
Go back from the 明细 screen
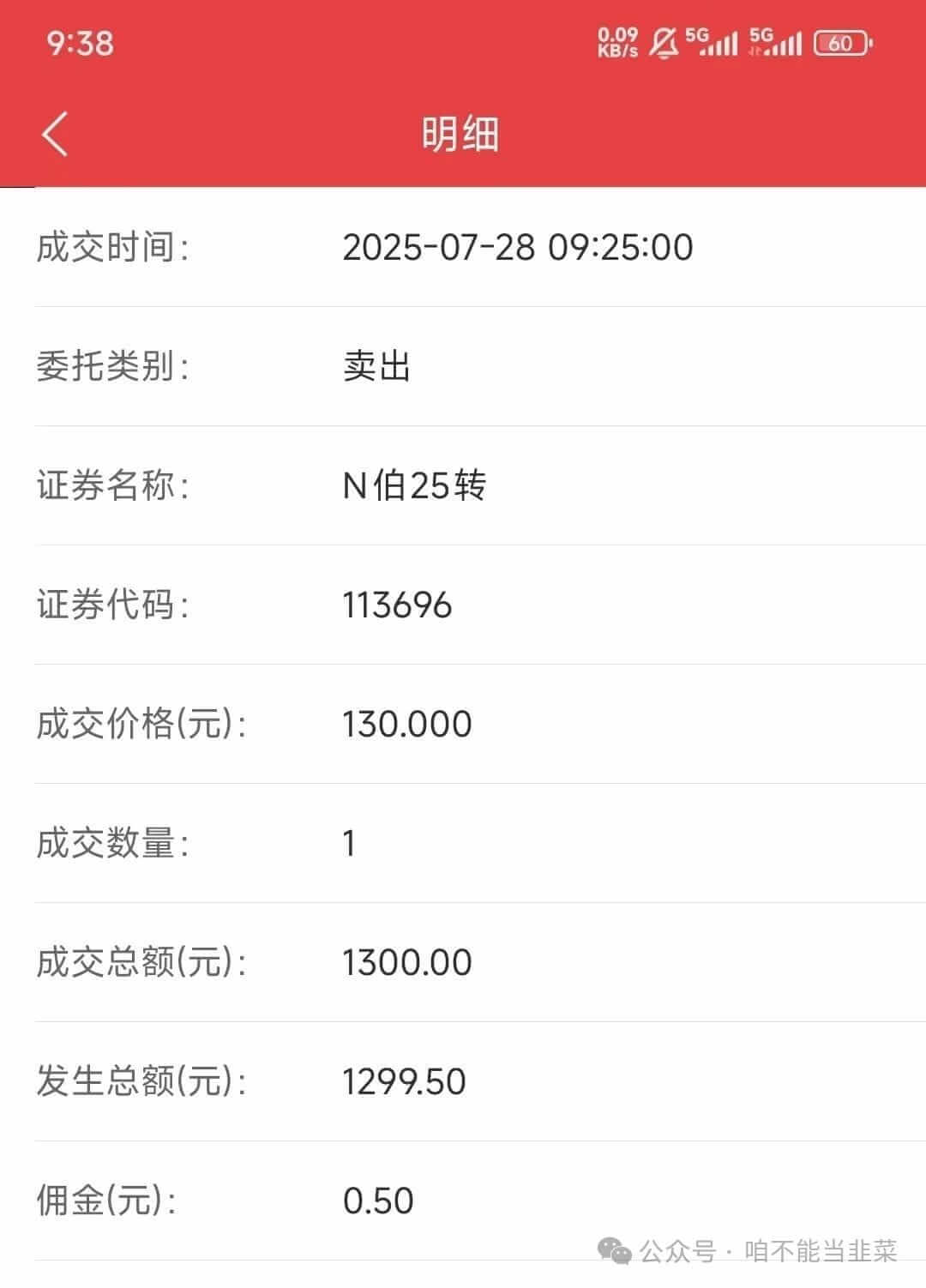(x=55, y=135)
